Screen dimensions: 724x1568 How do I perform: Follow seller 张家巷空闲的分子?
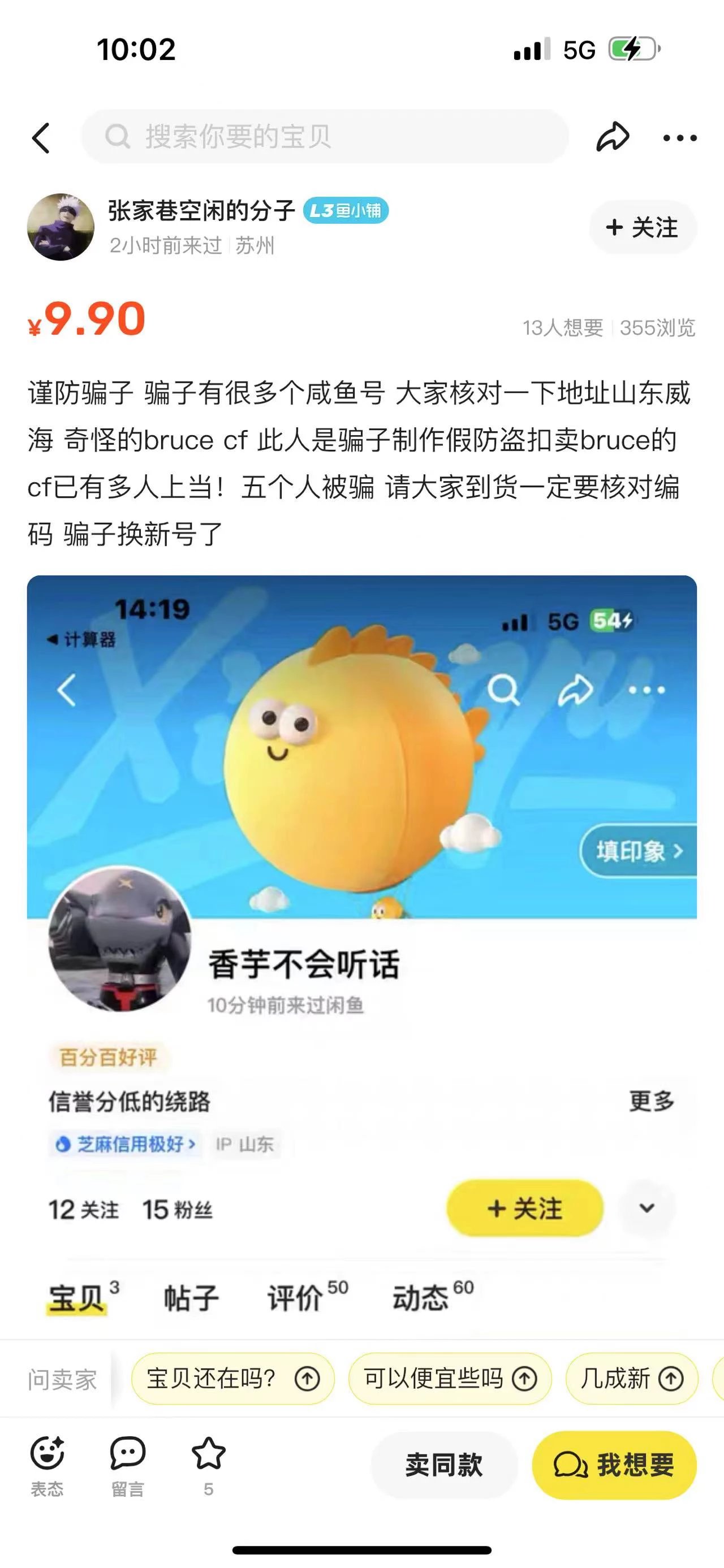pyautogui.click(x=643, y=228)
